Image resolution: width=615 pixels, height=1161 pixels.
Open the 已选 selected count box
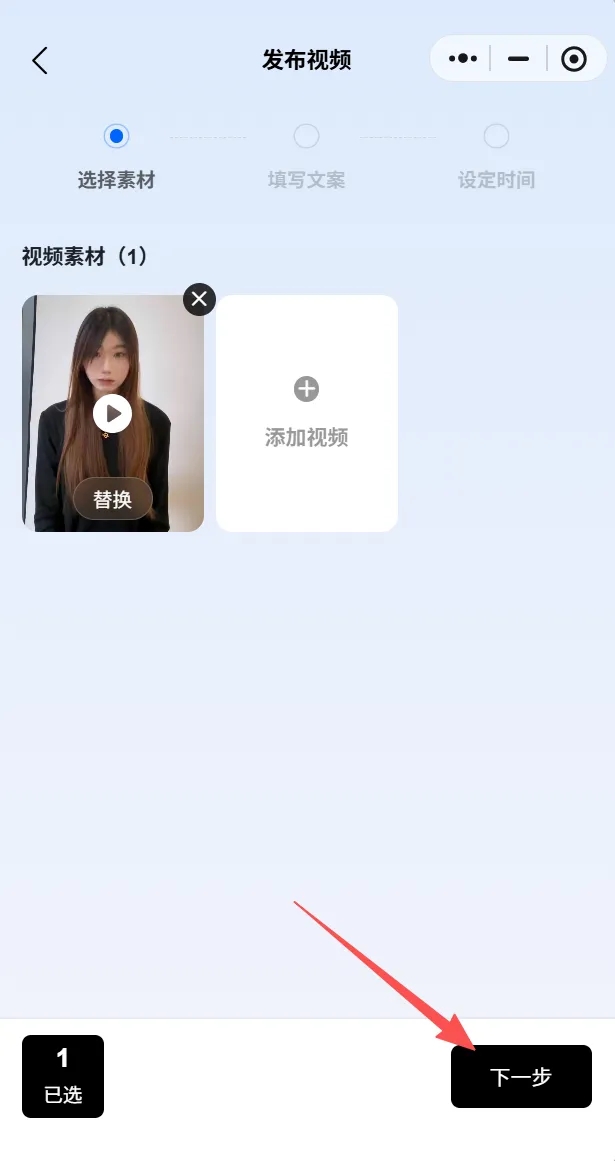click(x=63, y=1076)
